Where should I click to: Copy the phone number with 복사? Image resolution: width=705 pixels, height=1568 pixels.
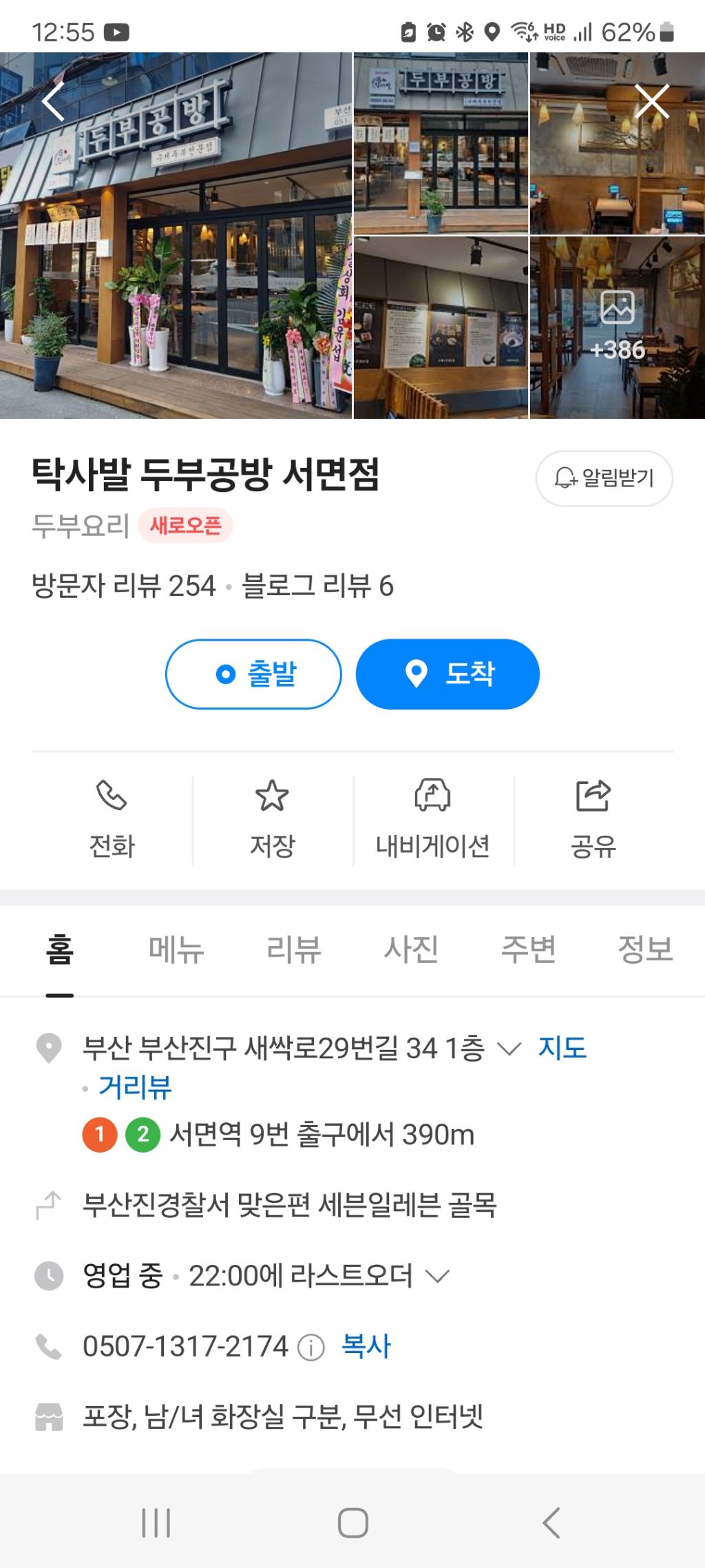pos(366,1346)
